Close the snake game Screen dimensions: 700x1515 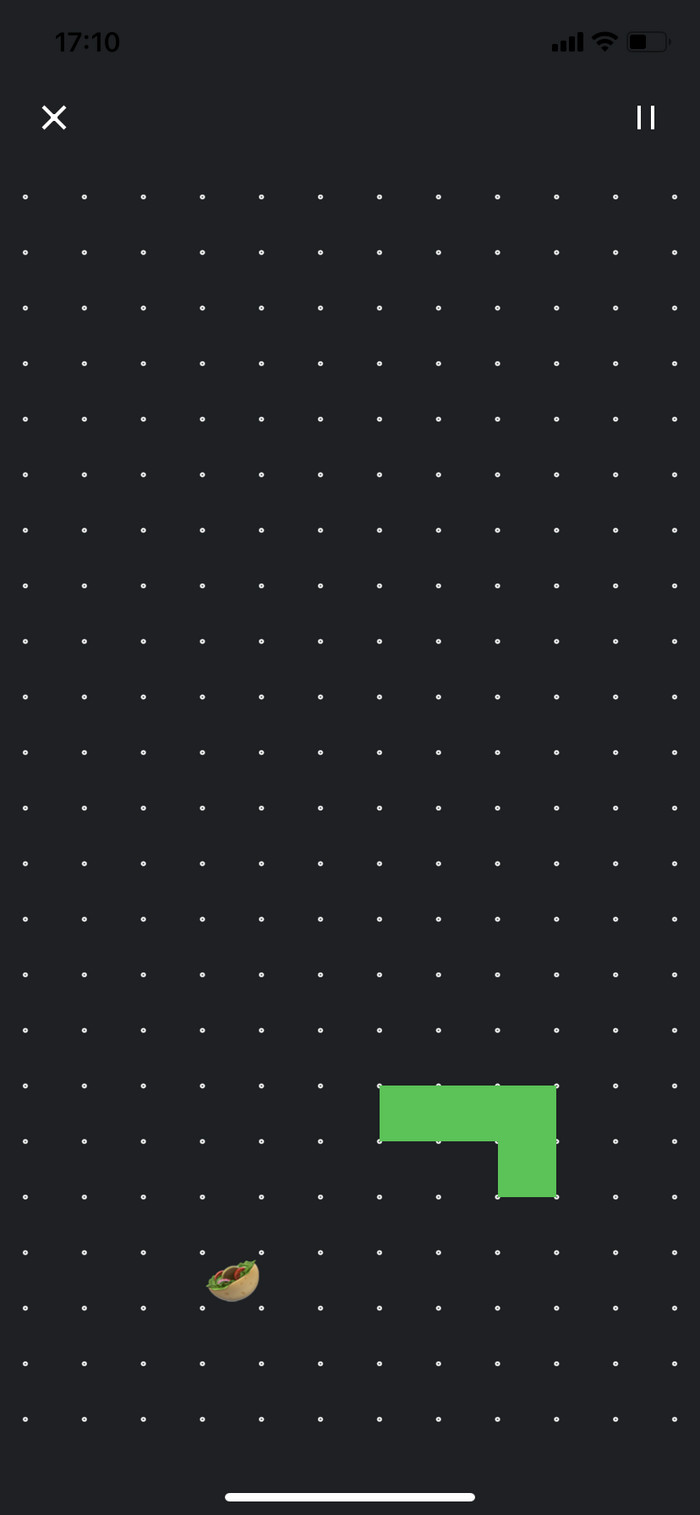coord(54,118)
